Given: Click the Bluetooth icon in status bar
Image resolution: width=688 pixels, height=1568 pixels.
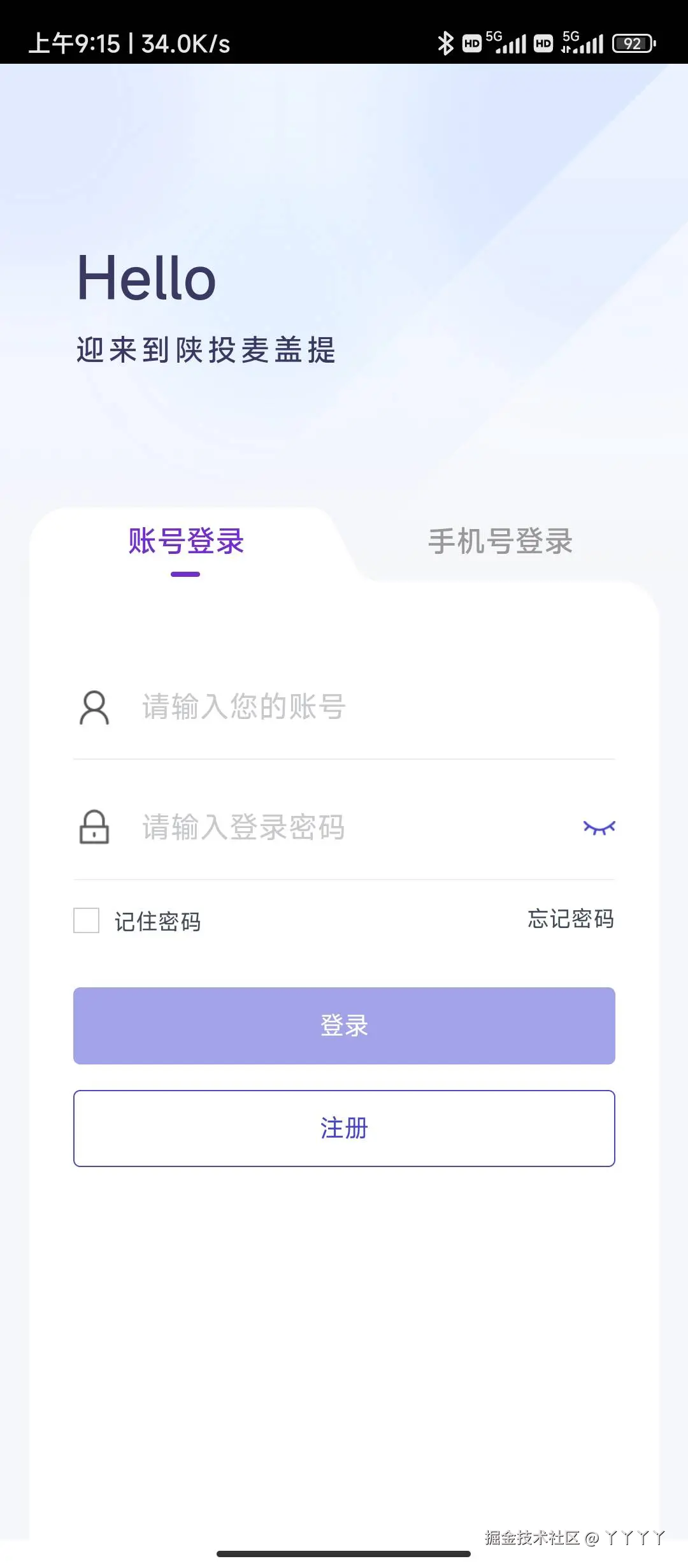Looking at the screenshot, I should pos(445,43).
